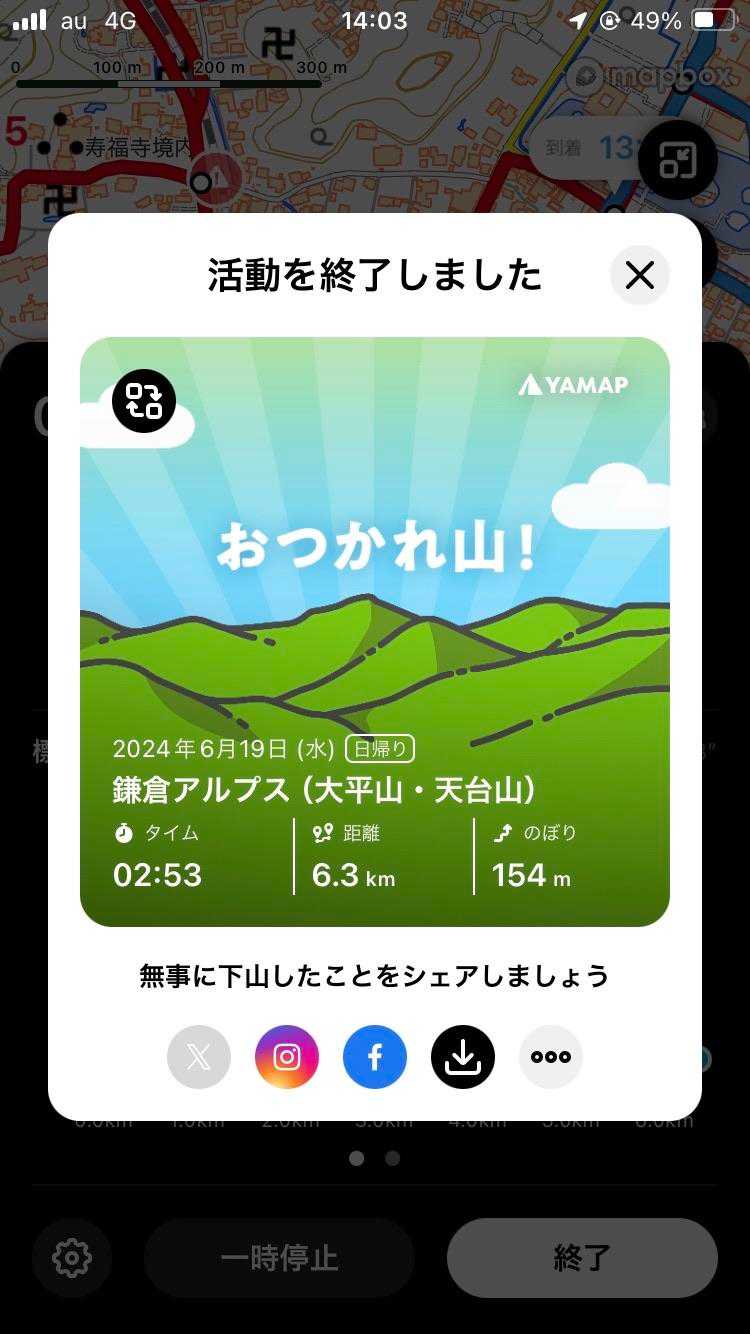Share the activity to X

199,1057
